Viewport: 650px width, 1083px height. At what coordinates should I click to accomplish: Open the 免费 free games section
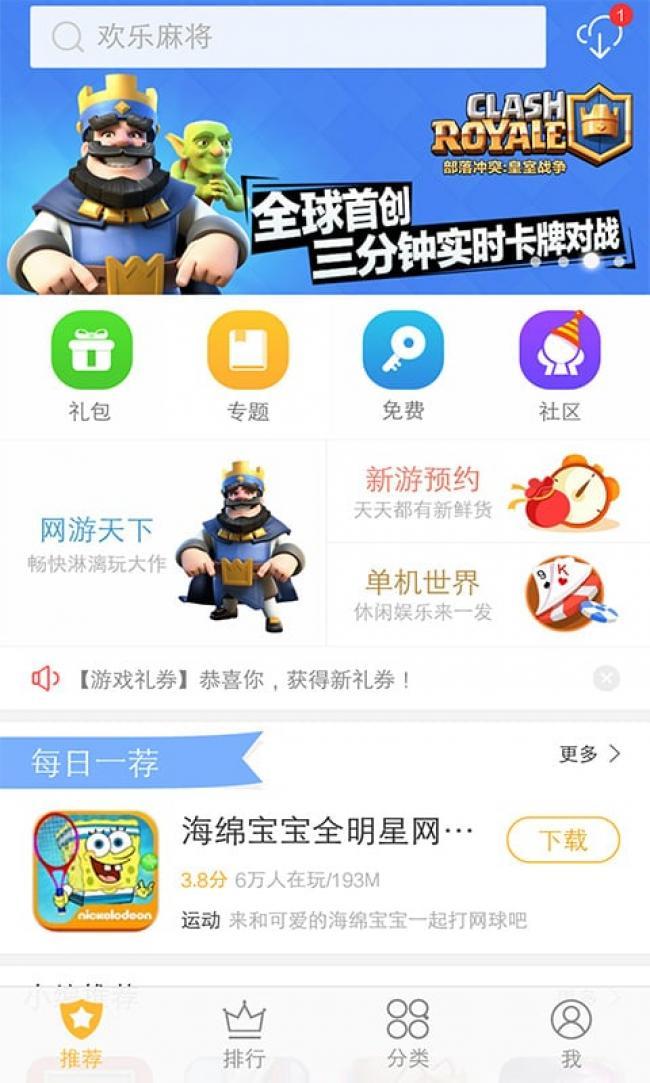pyautogui.click(x=403, y=367)
